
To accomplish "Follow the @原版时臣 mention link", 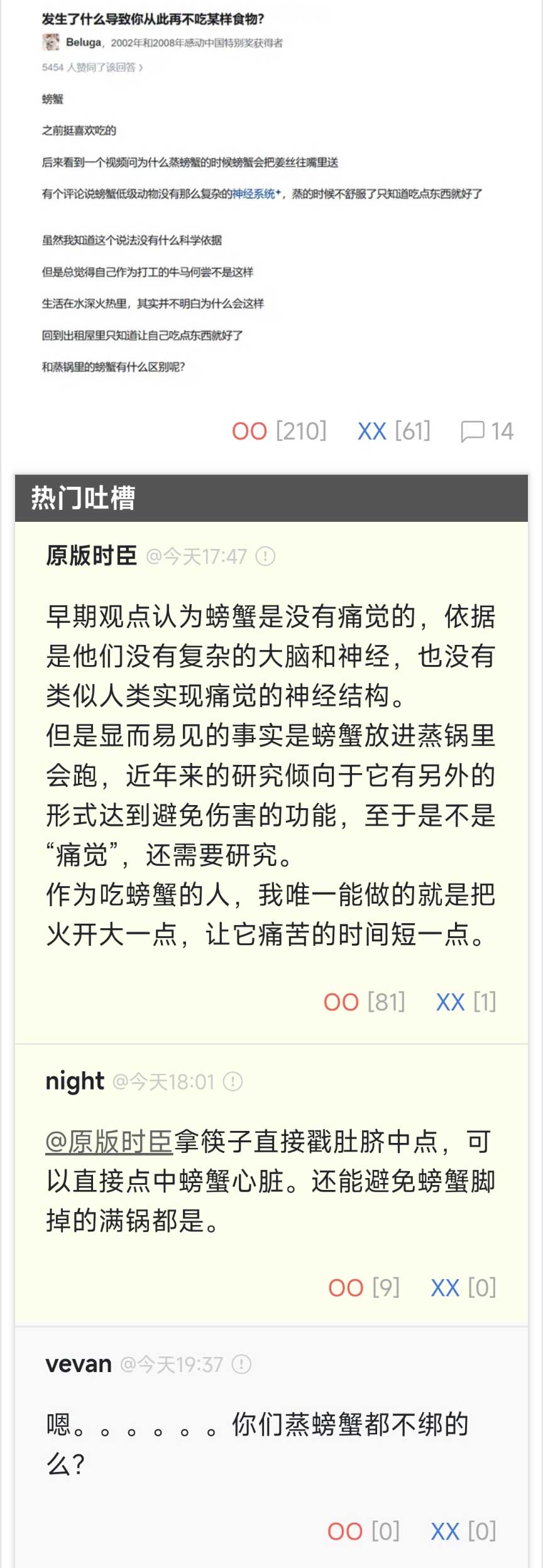I will [109, 1142].
